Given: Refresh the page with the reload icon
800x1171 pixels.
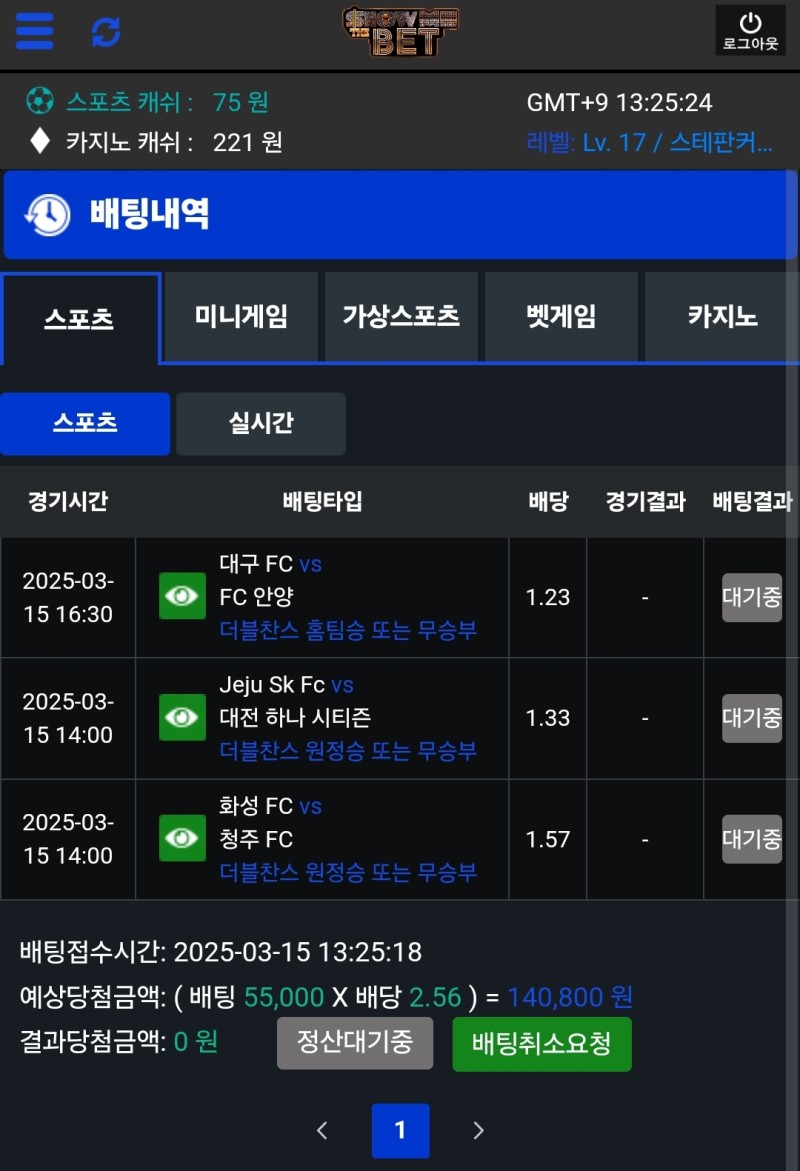Looking at the screenshot, I should tap(106, 32).
